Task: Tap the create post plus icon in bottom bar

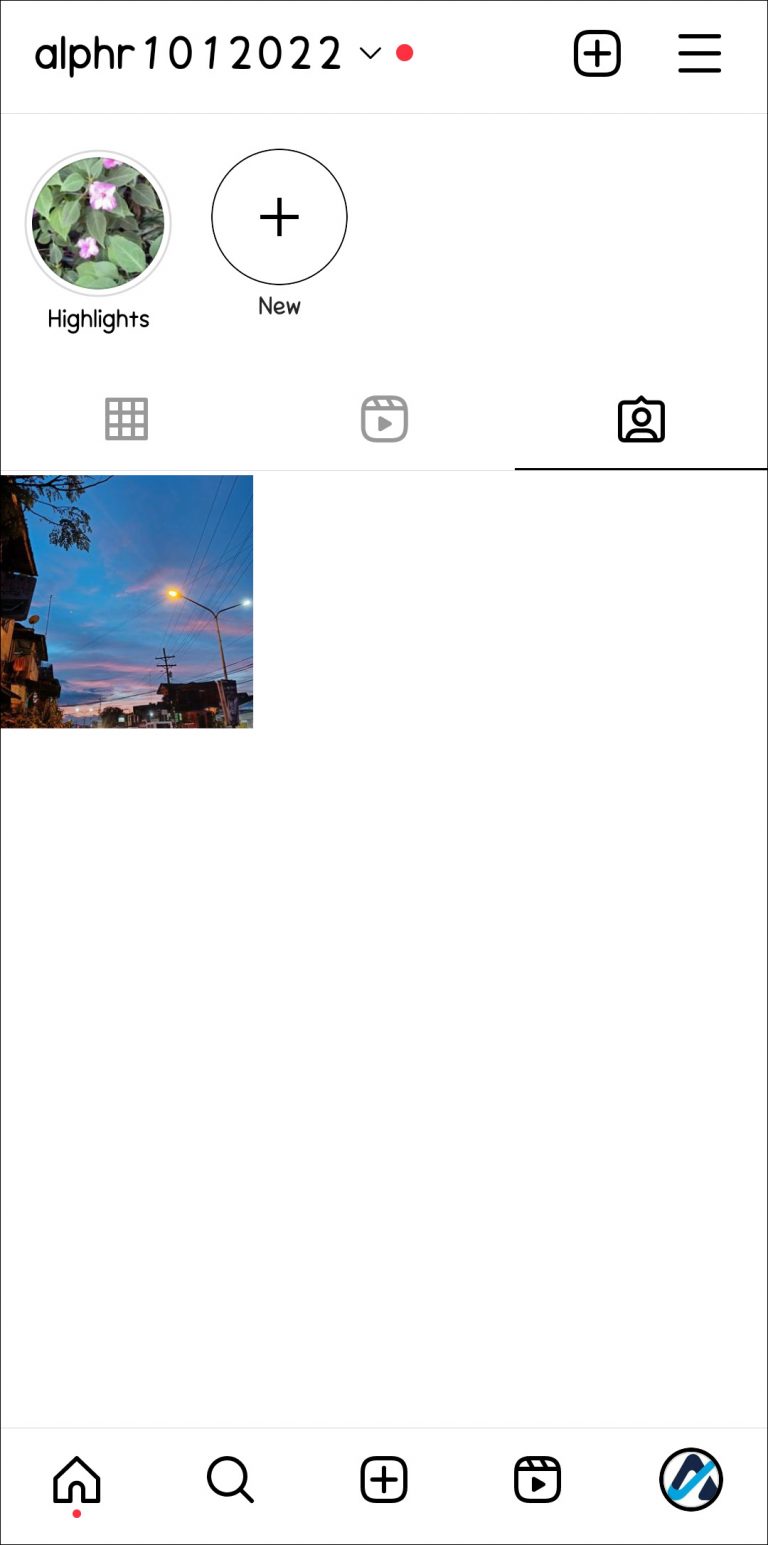Action: (383, 1480)
